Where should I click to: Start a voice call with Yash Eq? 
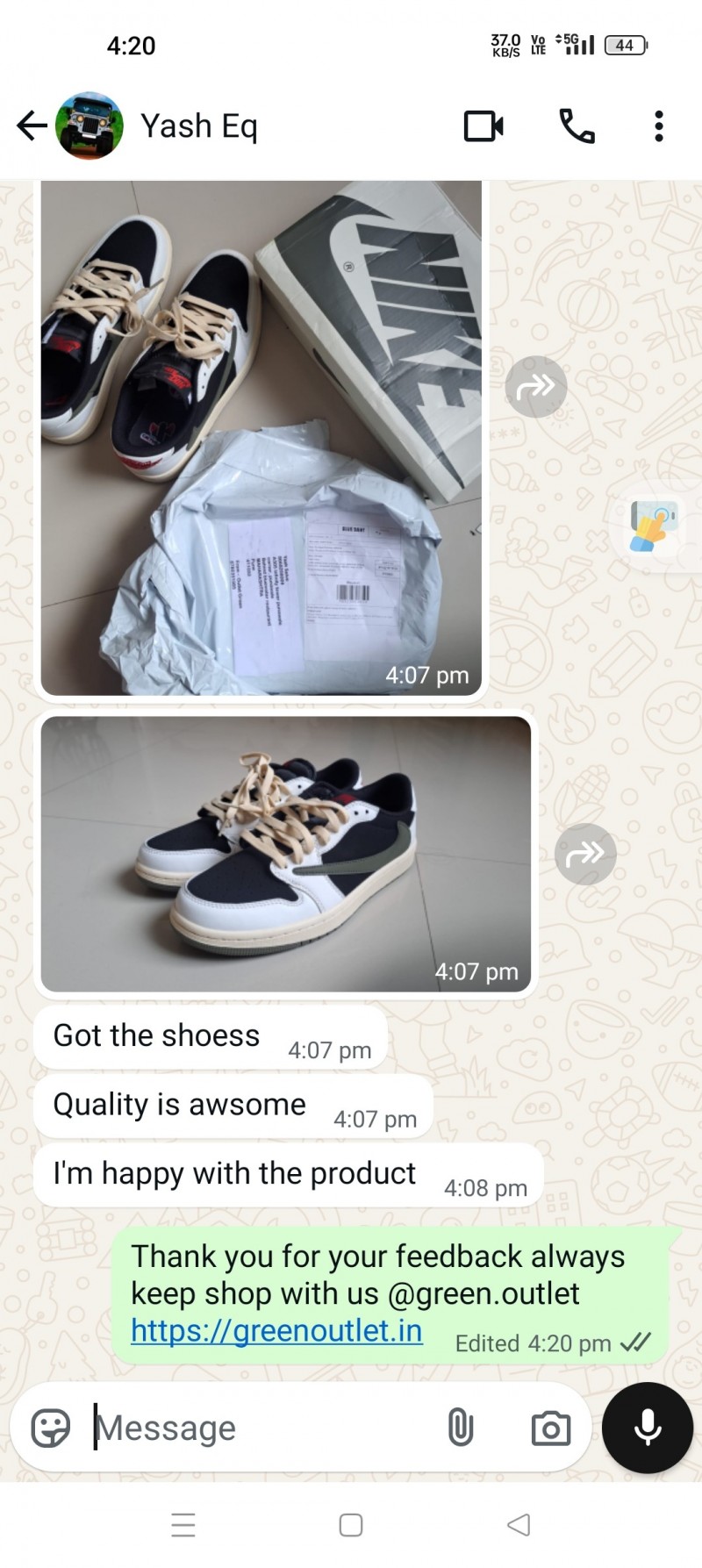pos(577,126)
